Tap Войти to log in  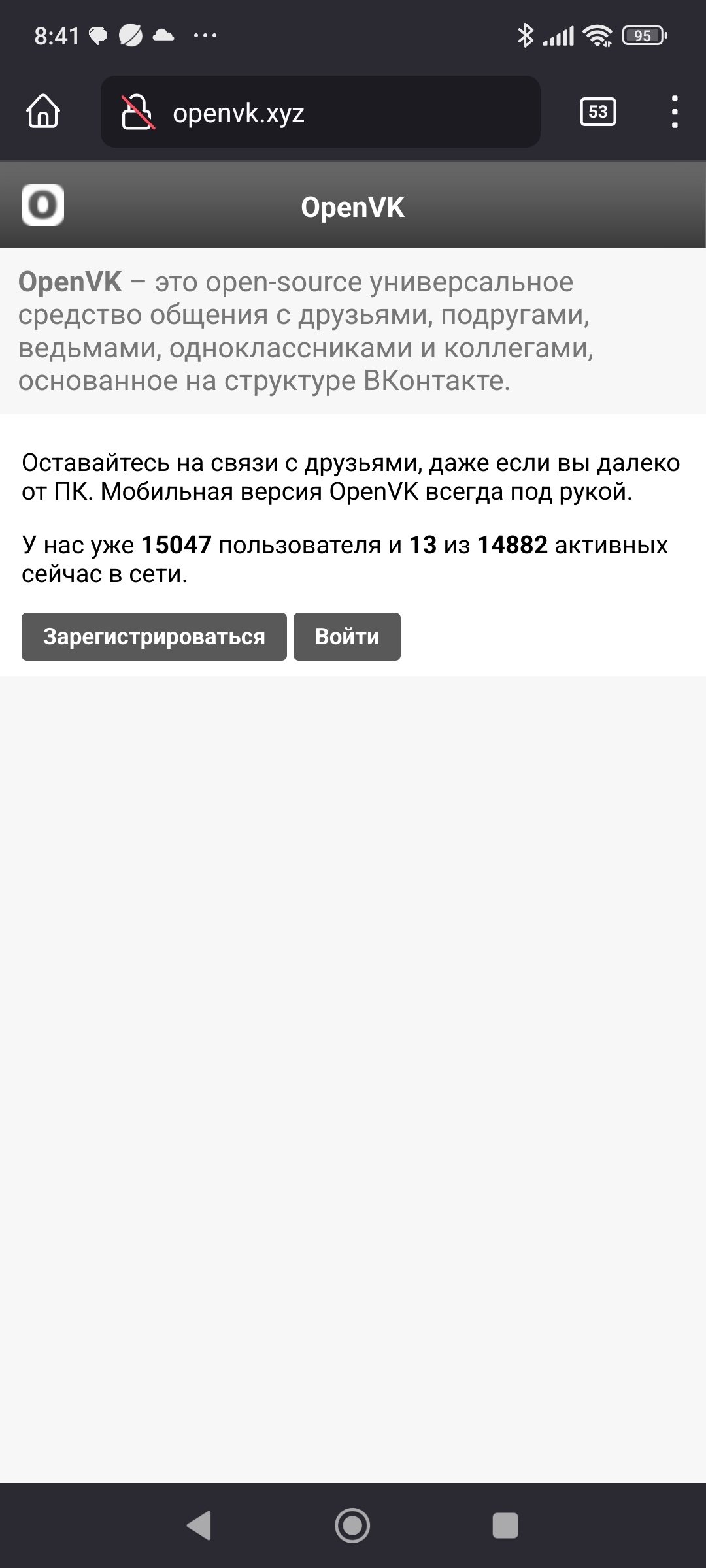tap(346, 636)
